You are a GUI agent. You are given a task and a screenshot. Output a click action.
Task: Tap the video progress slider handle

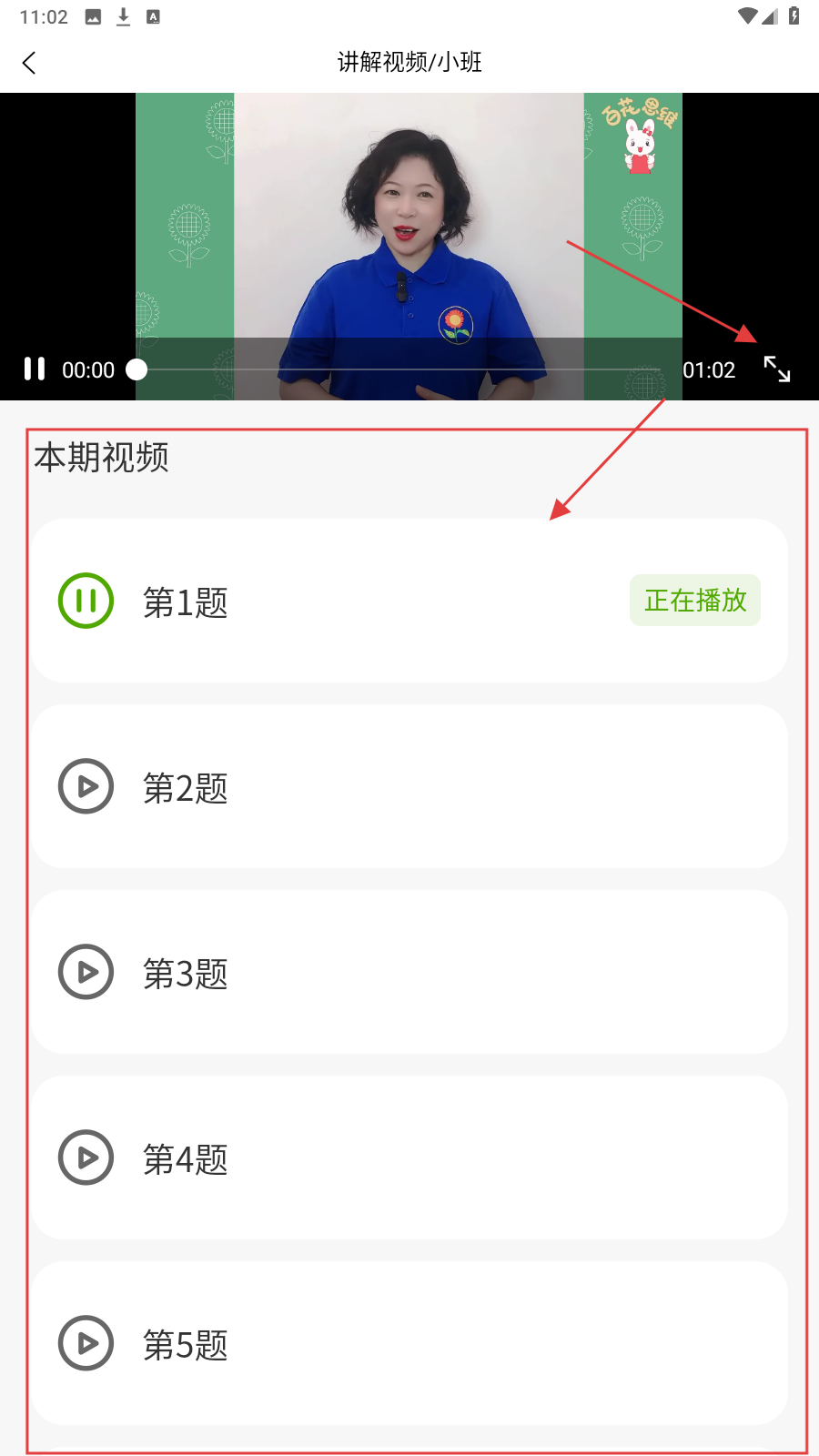[136, 369]
